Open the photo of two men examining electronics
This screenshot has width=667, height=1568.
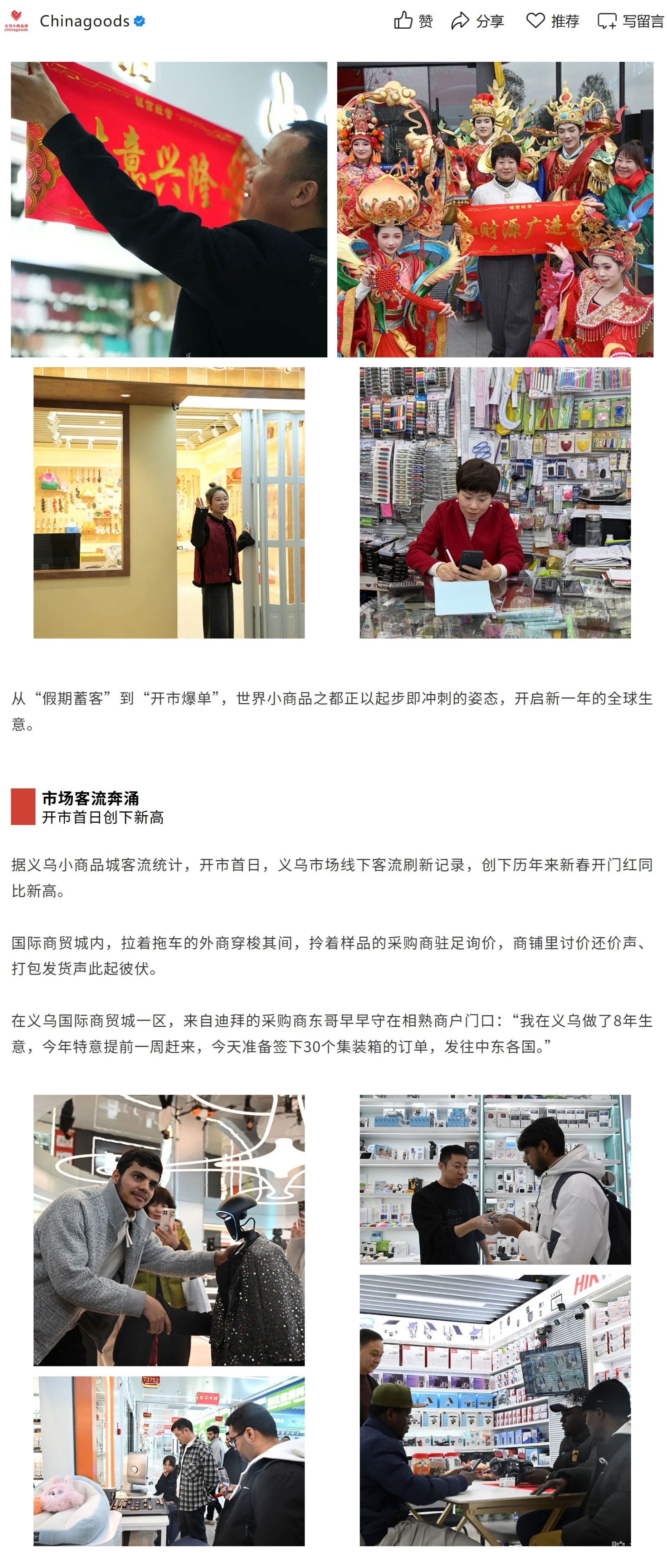pos(495,1179)
